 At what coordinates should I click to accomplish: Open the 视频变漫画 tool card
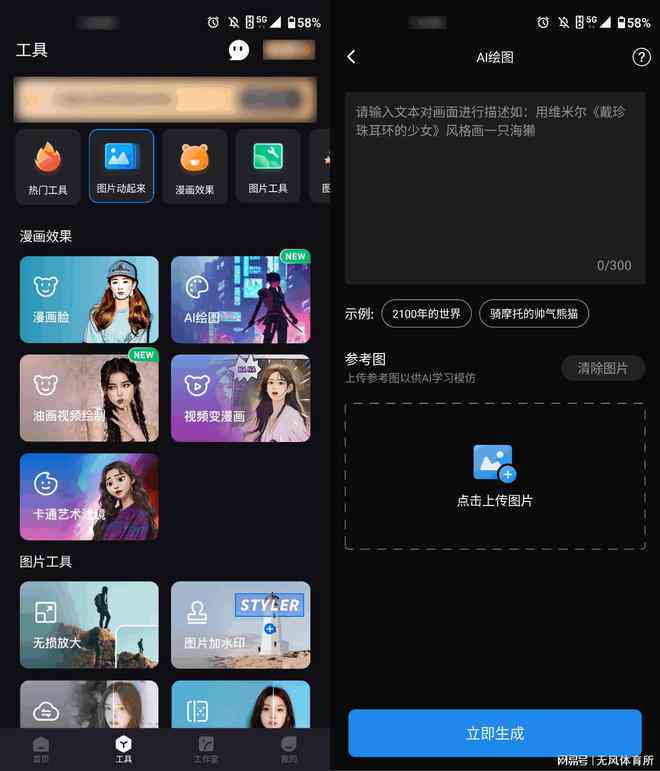coord(240,398)
